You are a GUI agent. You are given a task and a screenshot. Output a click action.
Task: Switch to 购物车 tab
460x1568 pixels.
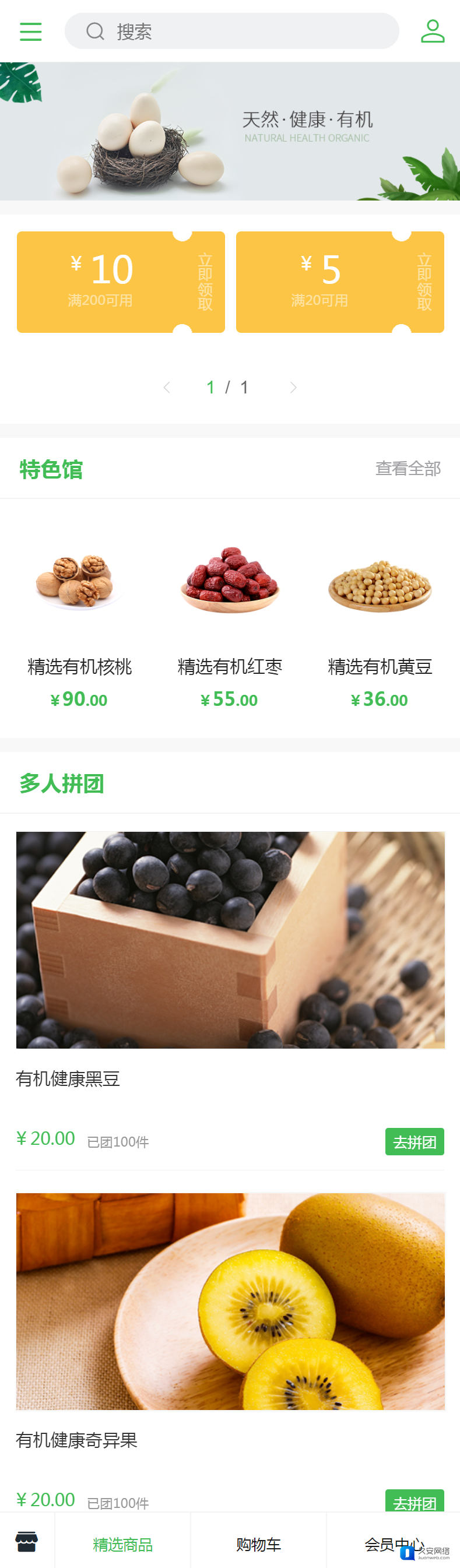point(259,1544)
